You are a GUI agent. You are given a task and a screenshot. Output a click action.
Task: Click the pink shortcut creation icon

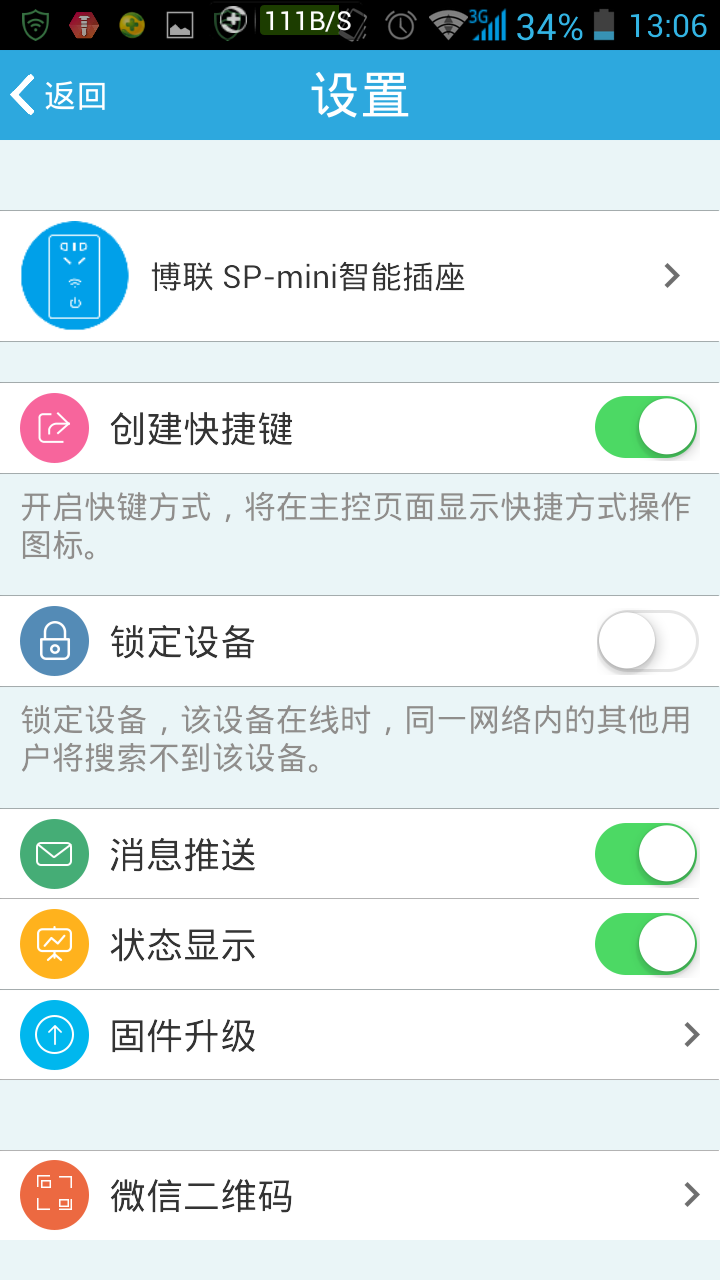pyautogui.click(x=54, y=427)
